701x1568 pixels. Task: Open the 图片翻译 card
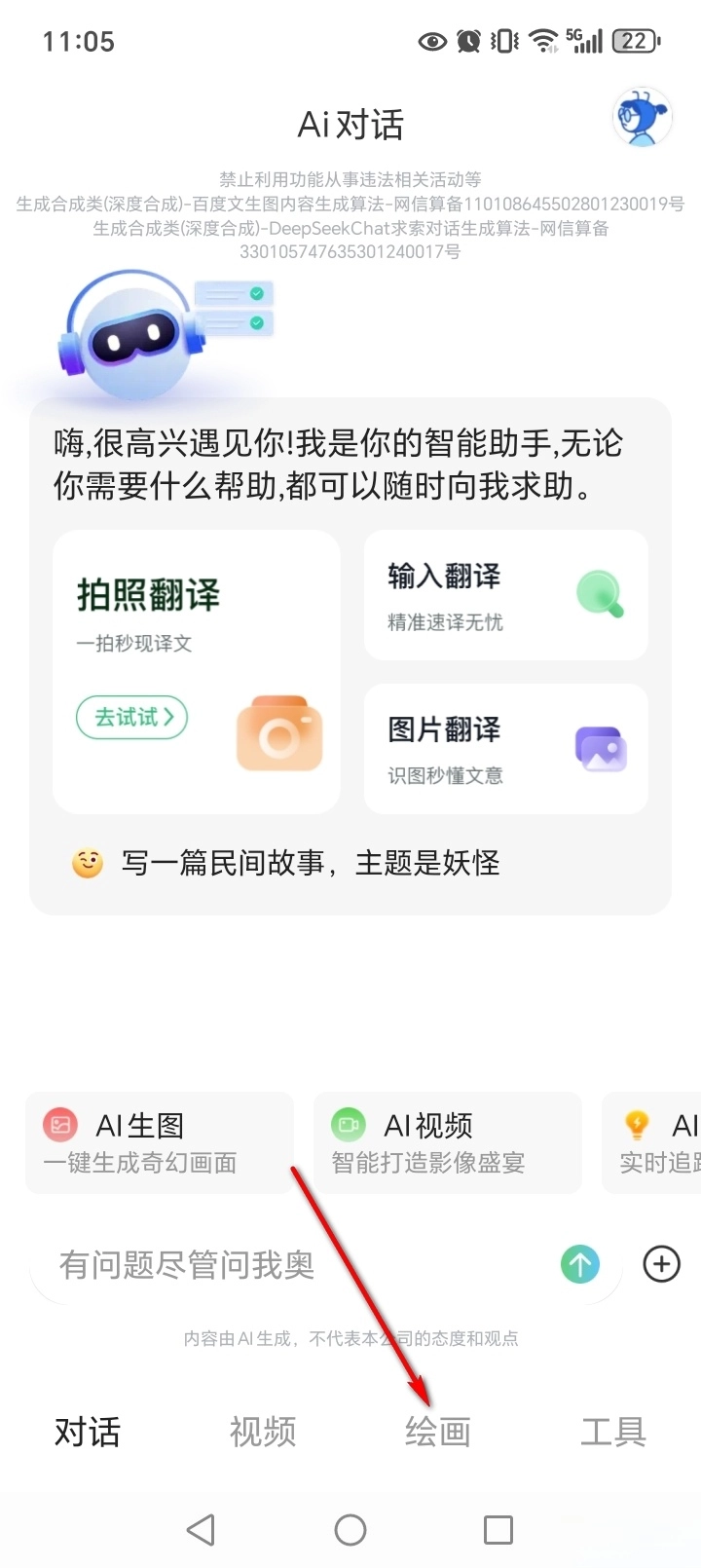pyautogui.click(x=505, y=748)
